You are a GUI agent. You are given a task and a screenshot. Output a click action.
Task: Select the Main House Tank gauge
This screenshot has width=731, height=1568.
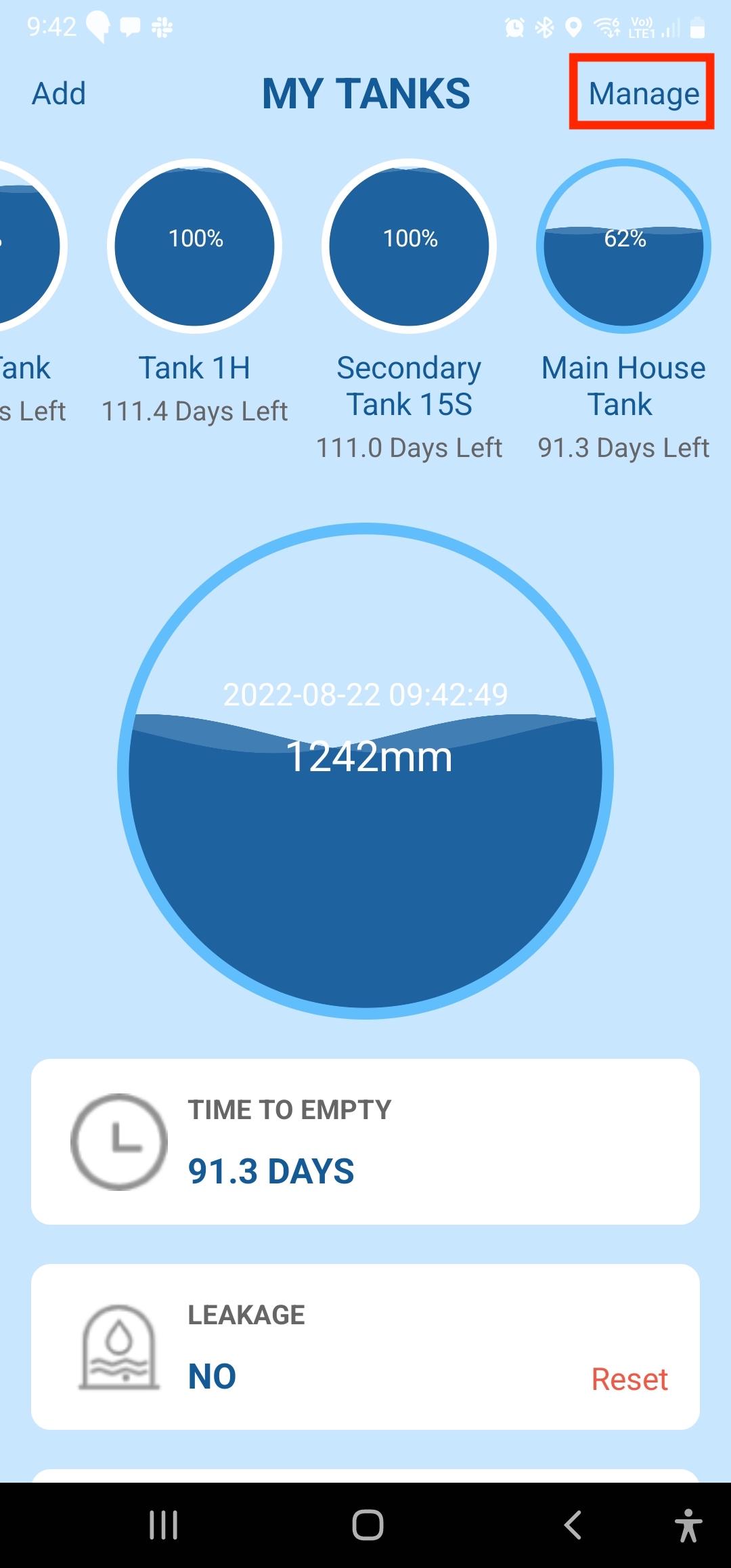623,246
